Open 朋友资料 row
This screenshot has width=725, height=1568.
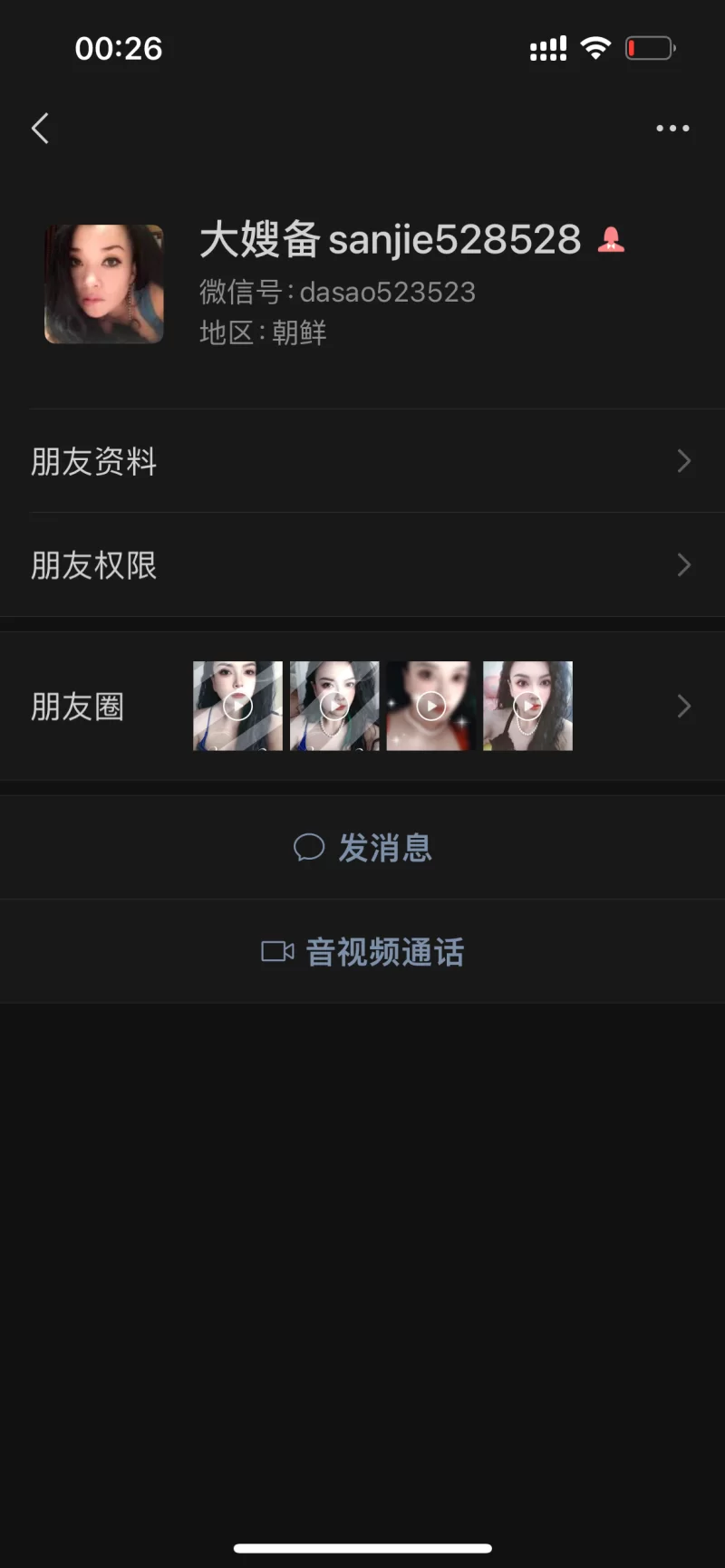[362, 461]
